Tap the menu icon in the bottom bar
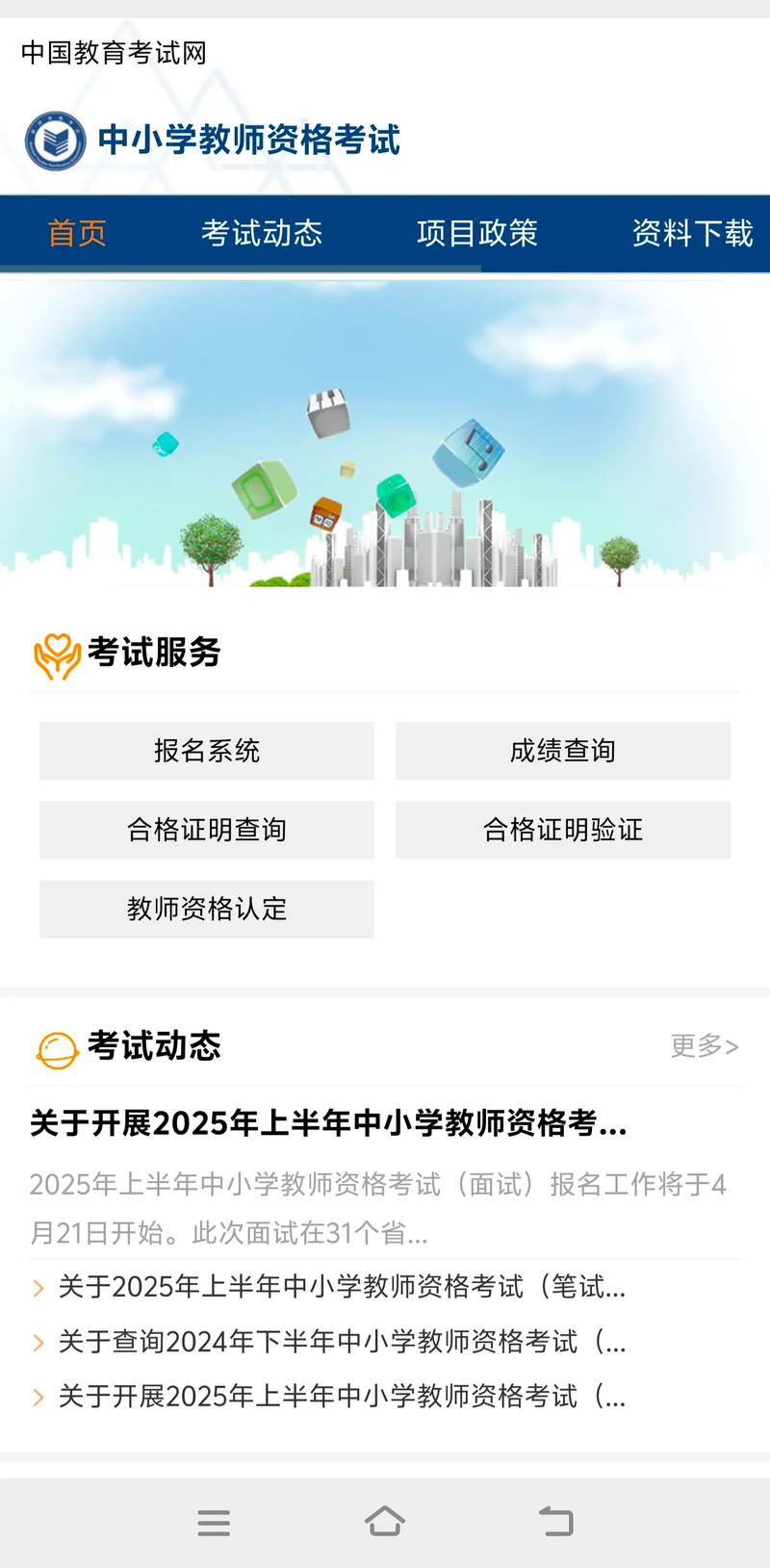Image resolution: width=770 pixels, height=1568 pixels. pos(214,1524)
